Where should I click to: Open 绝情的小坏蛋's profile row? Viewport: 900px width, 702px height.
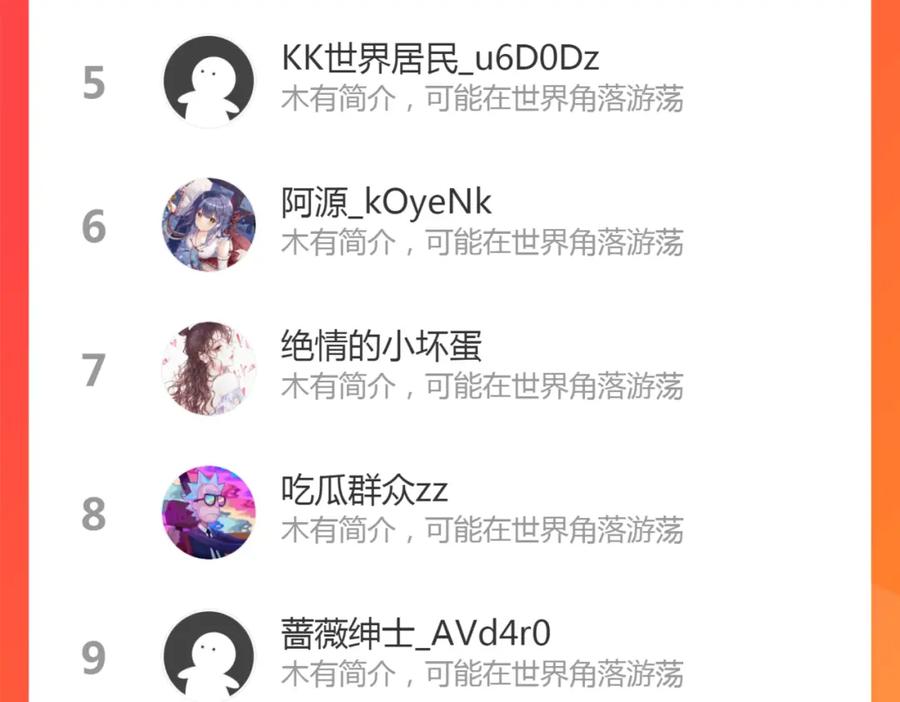click(450, 369)
